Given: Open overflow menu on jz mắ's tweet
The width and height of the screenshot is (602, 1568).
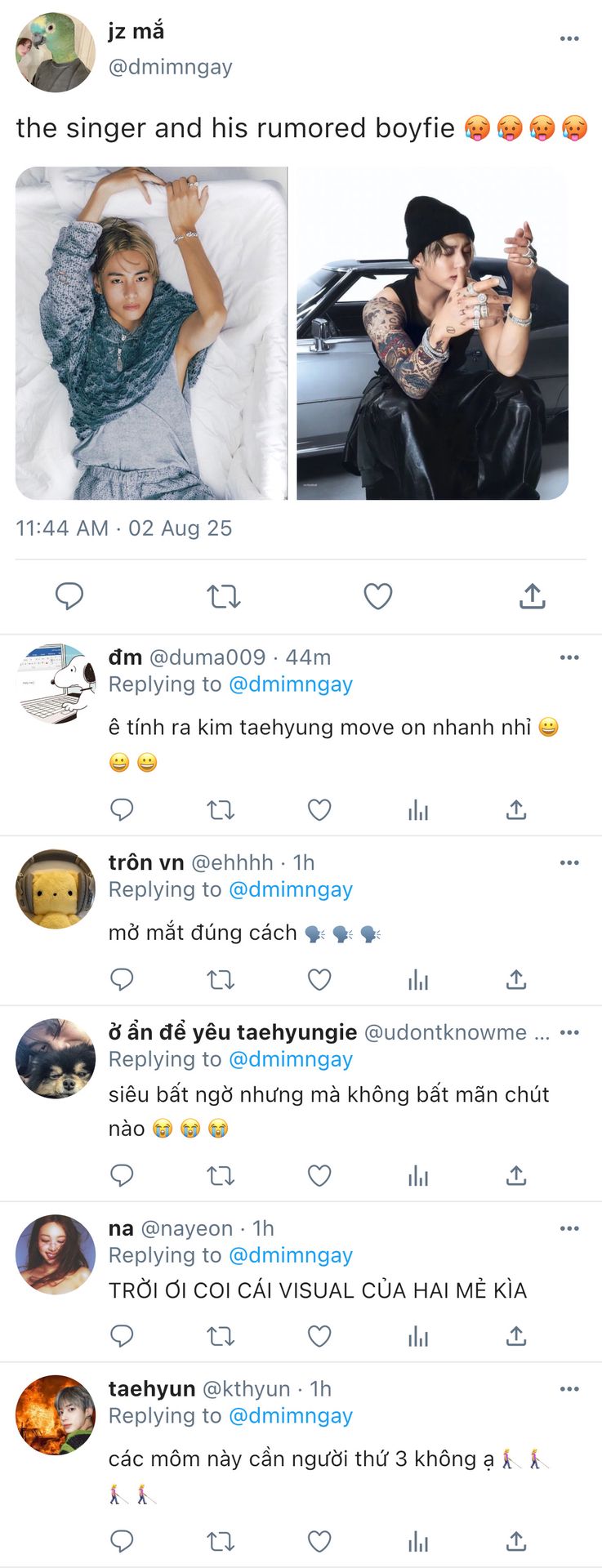Looking at the screenshot, I should click(x=569, y=38).
